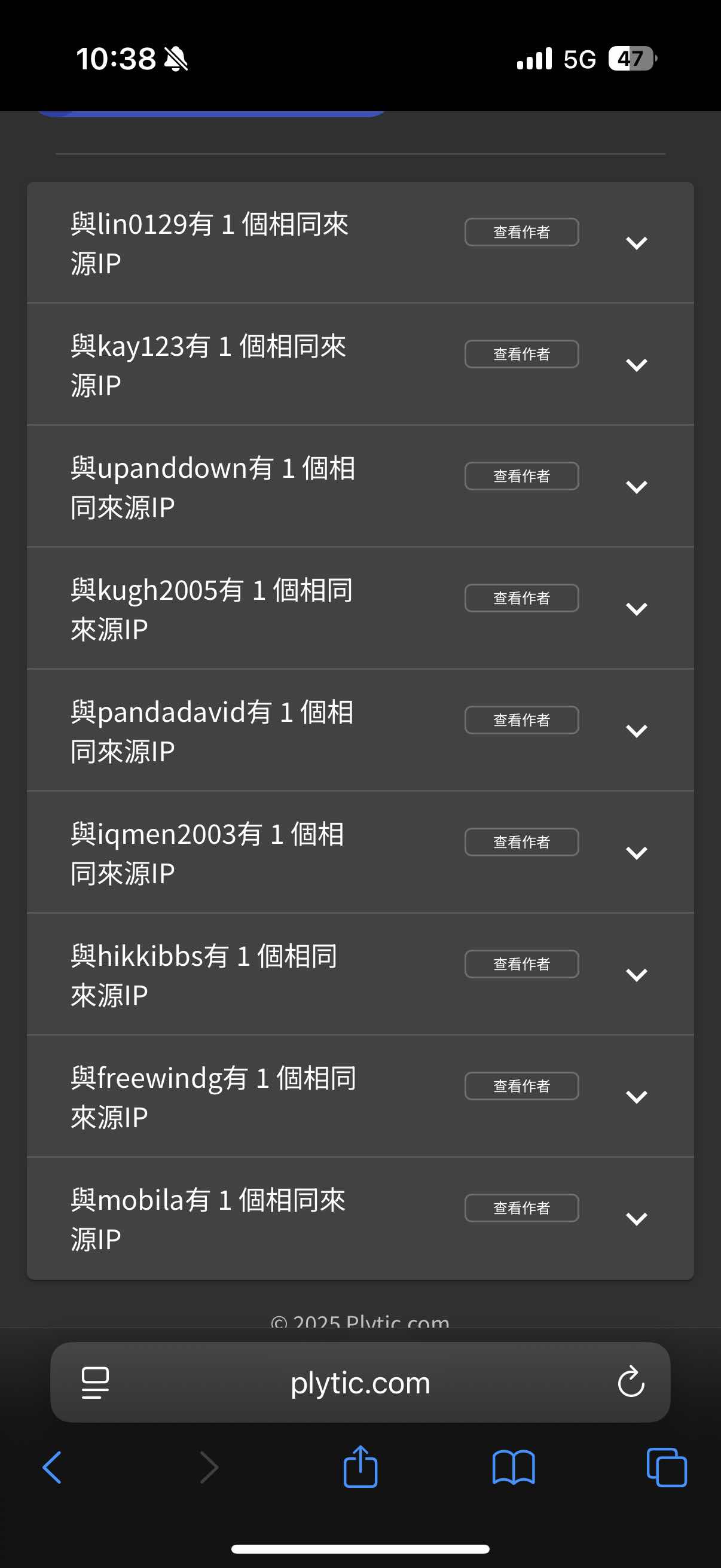Show all open Safari tabs
The image size is (721, 1568).
pos(666,1467)
